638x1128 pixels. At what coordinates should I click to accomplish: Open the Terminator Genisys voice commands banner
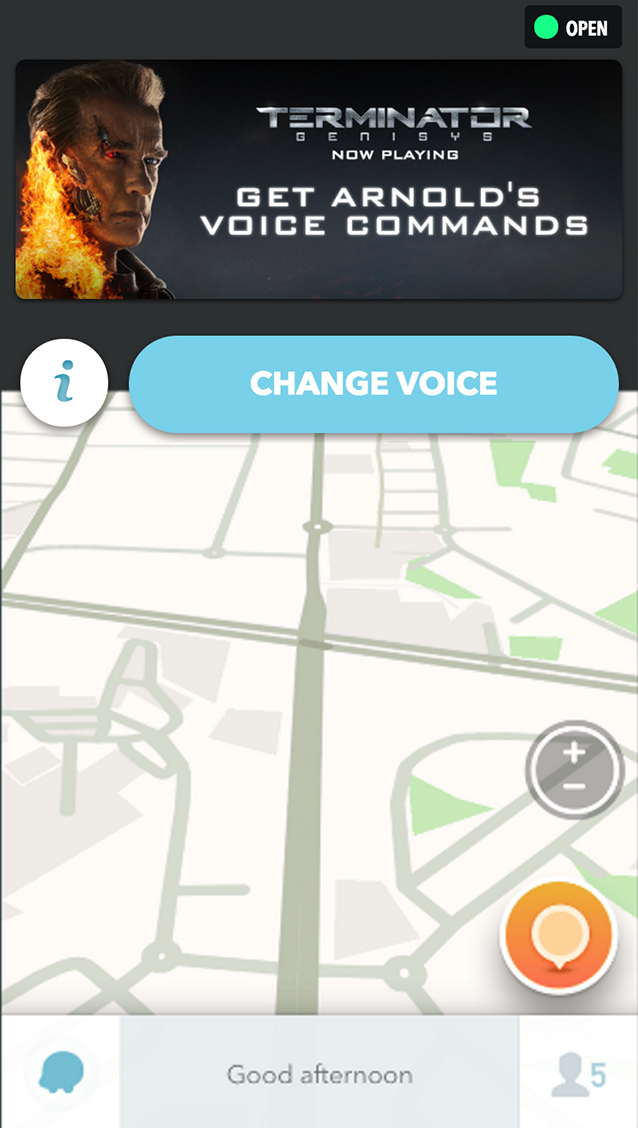[319, 179]
